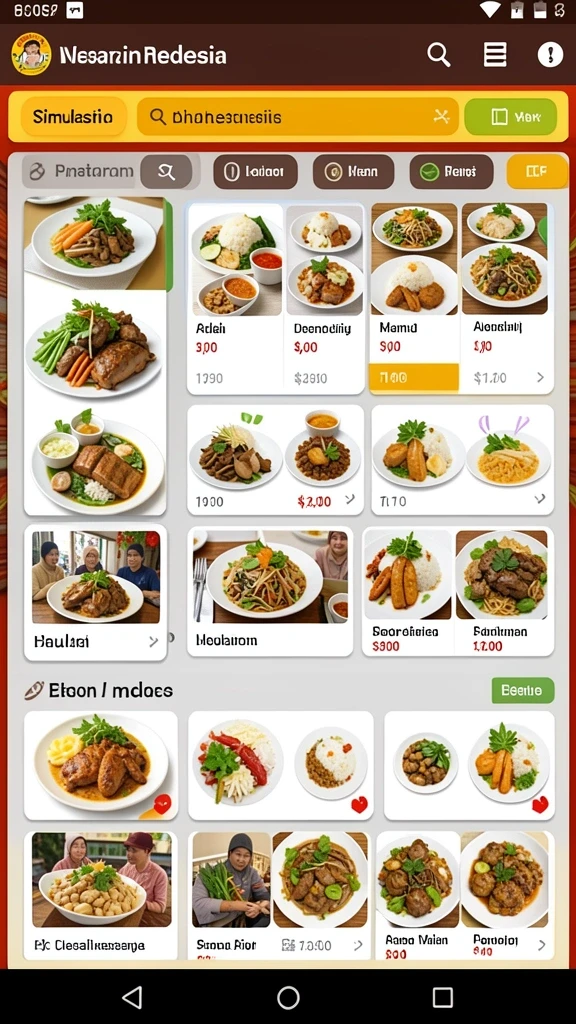Open the Clesalkeseapa card
This screenshot has width=576, height=1024.
(101, 895)
